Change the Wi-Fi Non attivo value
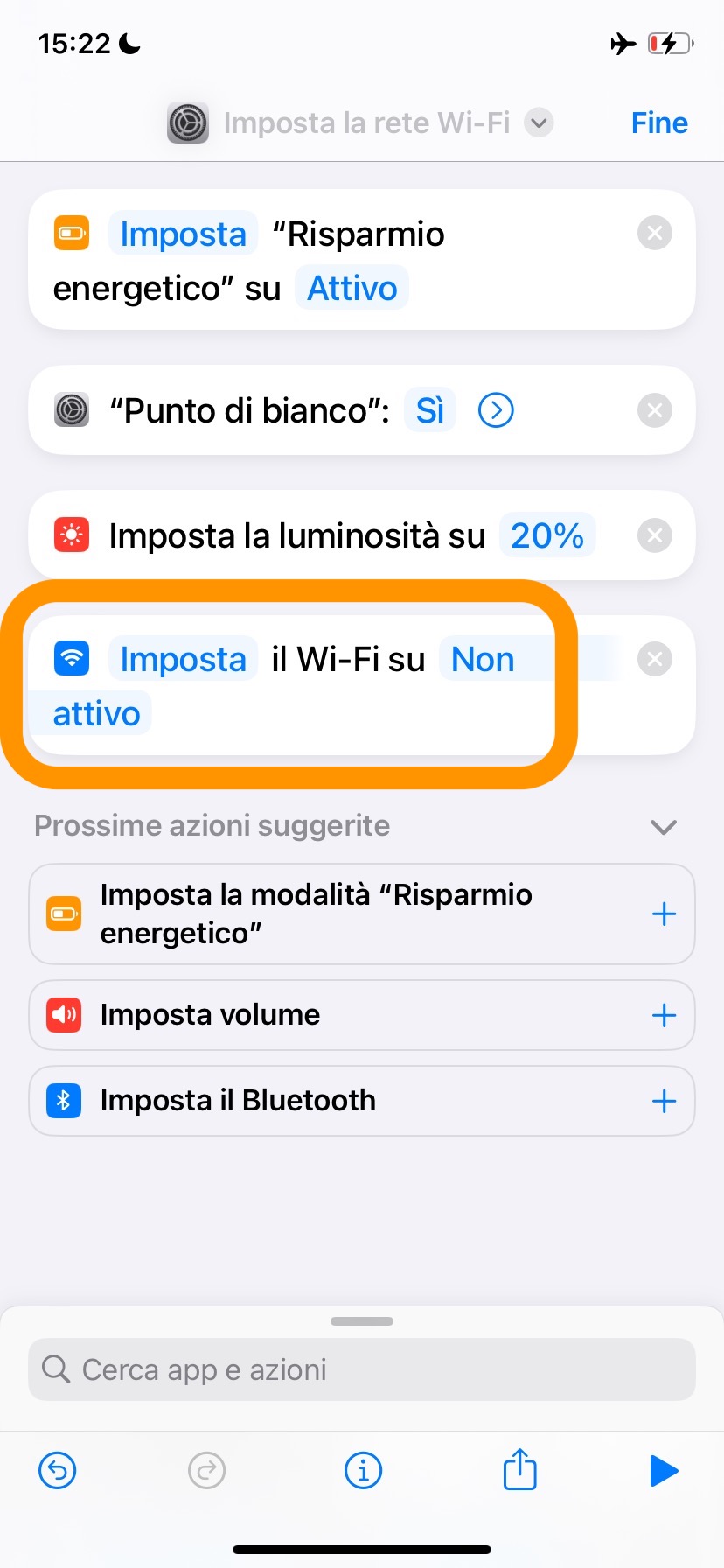Screen dimensions: 724x1568 (x=482, y=660)
